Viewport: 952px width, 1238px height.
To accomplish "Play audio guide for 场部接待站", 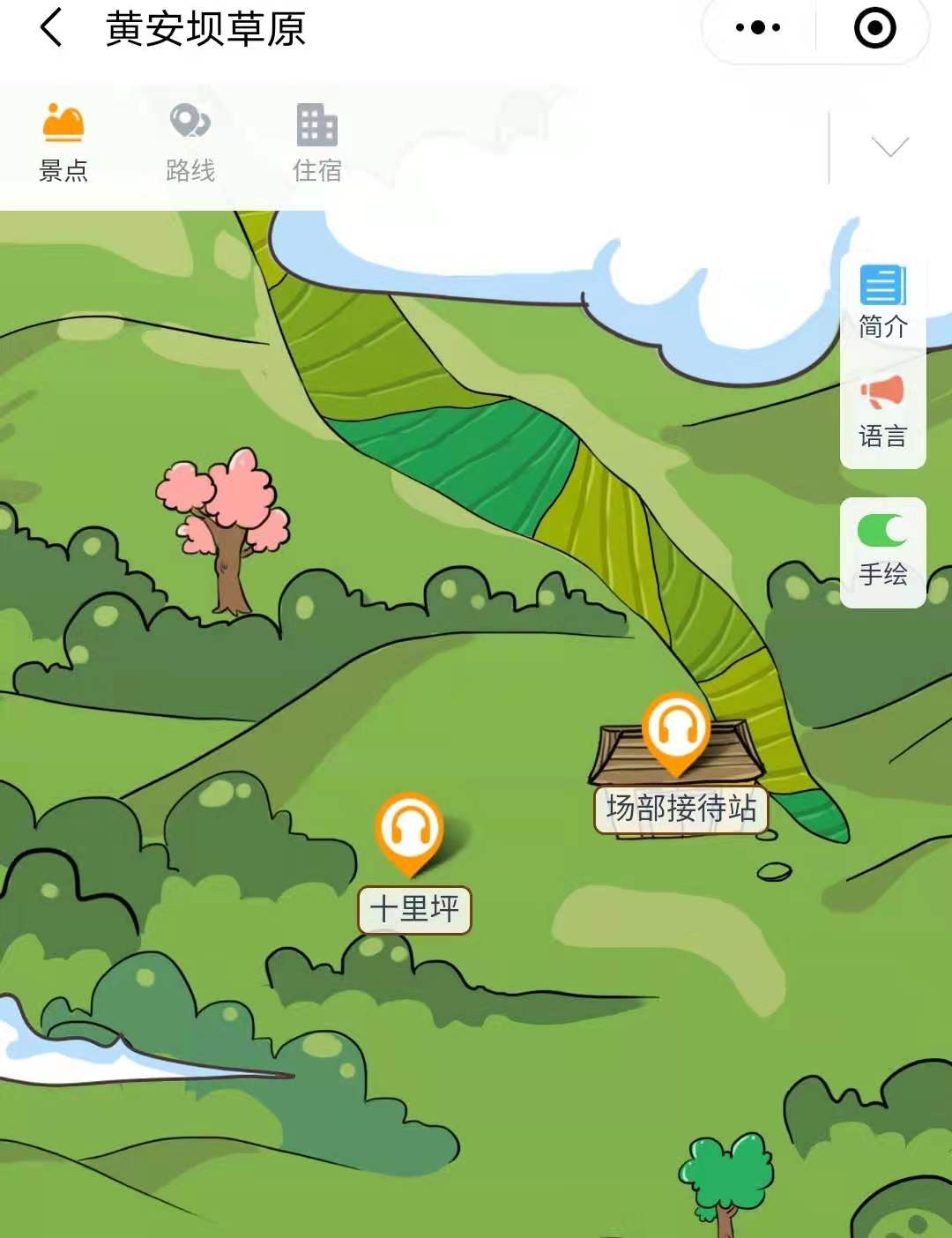I will (676, 730).
